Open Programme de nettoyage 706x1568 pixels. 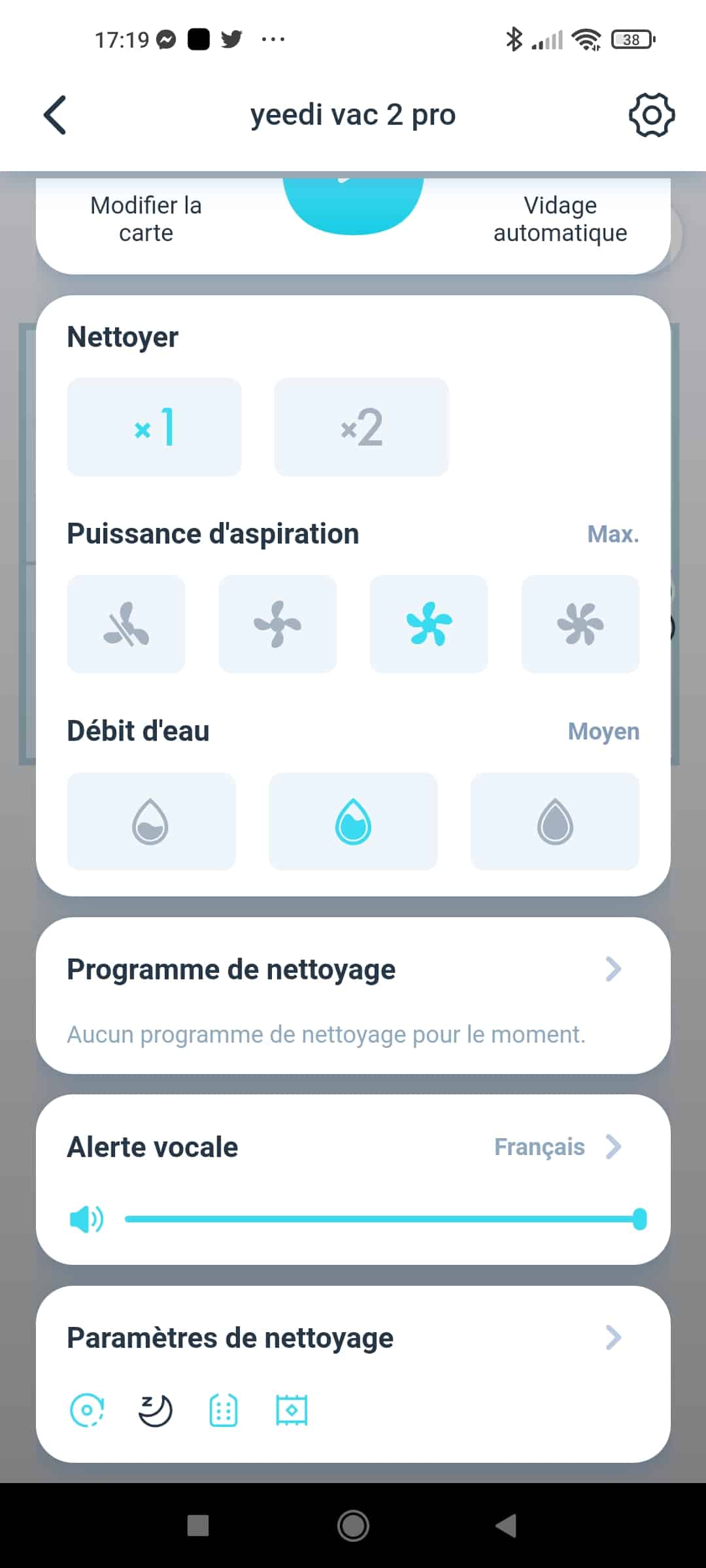click(353, 995)
